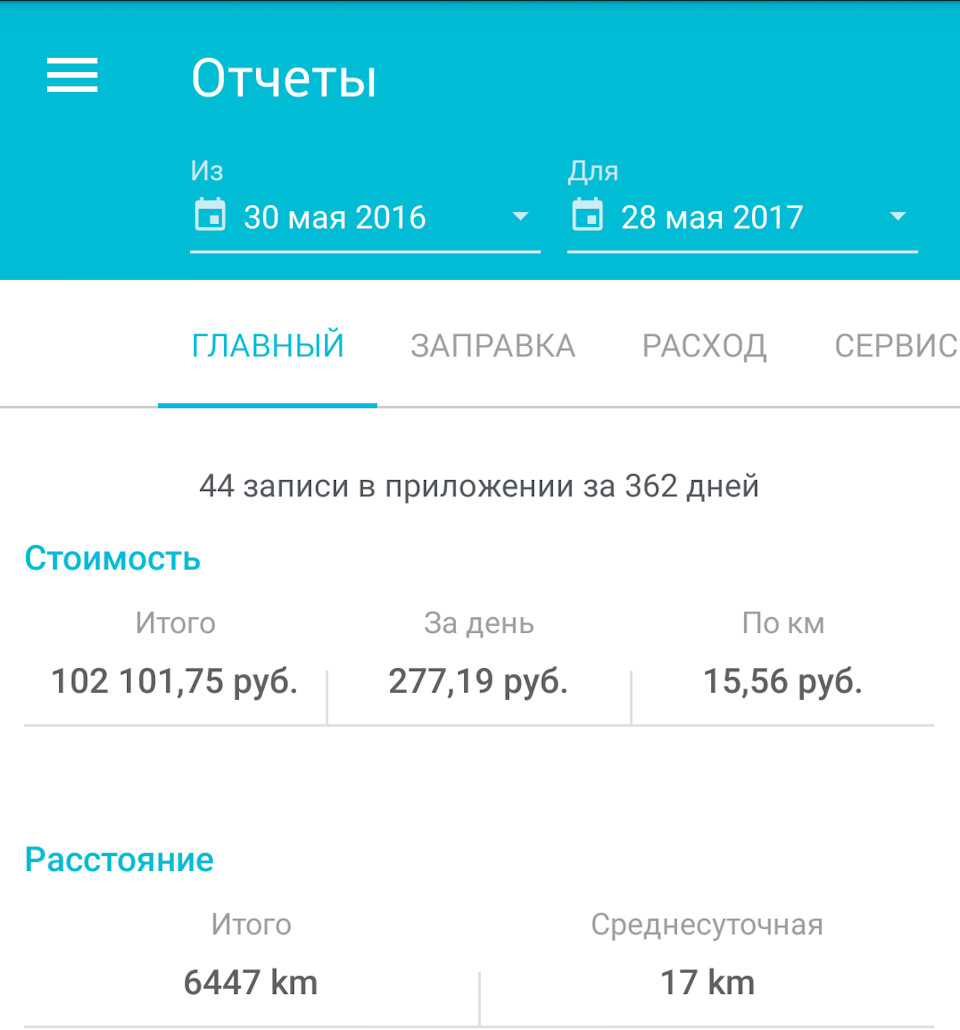
Task: Click the Стоимость section heading
Action: pos(112,558)
